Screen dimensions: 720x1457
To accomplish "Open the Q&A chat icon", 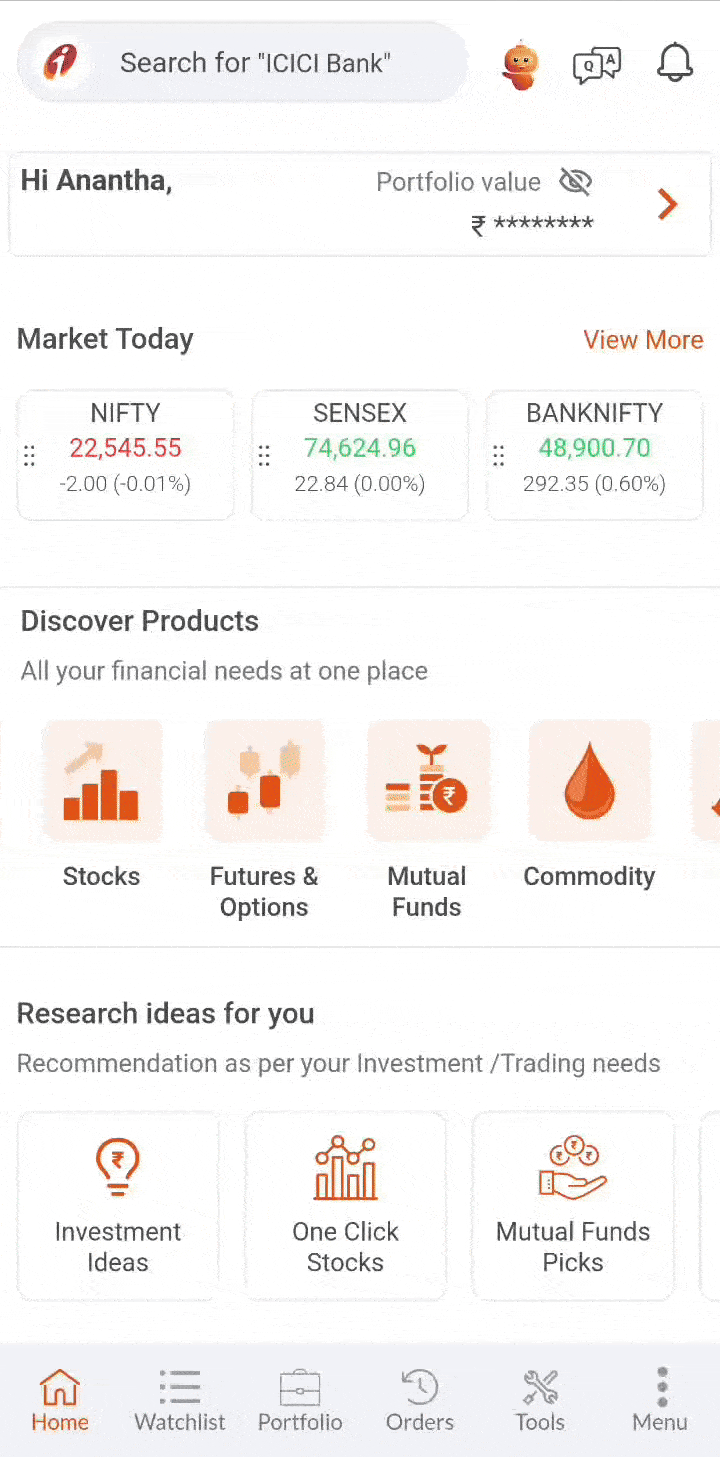I will point(597,62).
